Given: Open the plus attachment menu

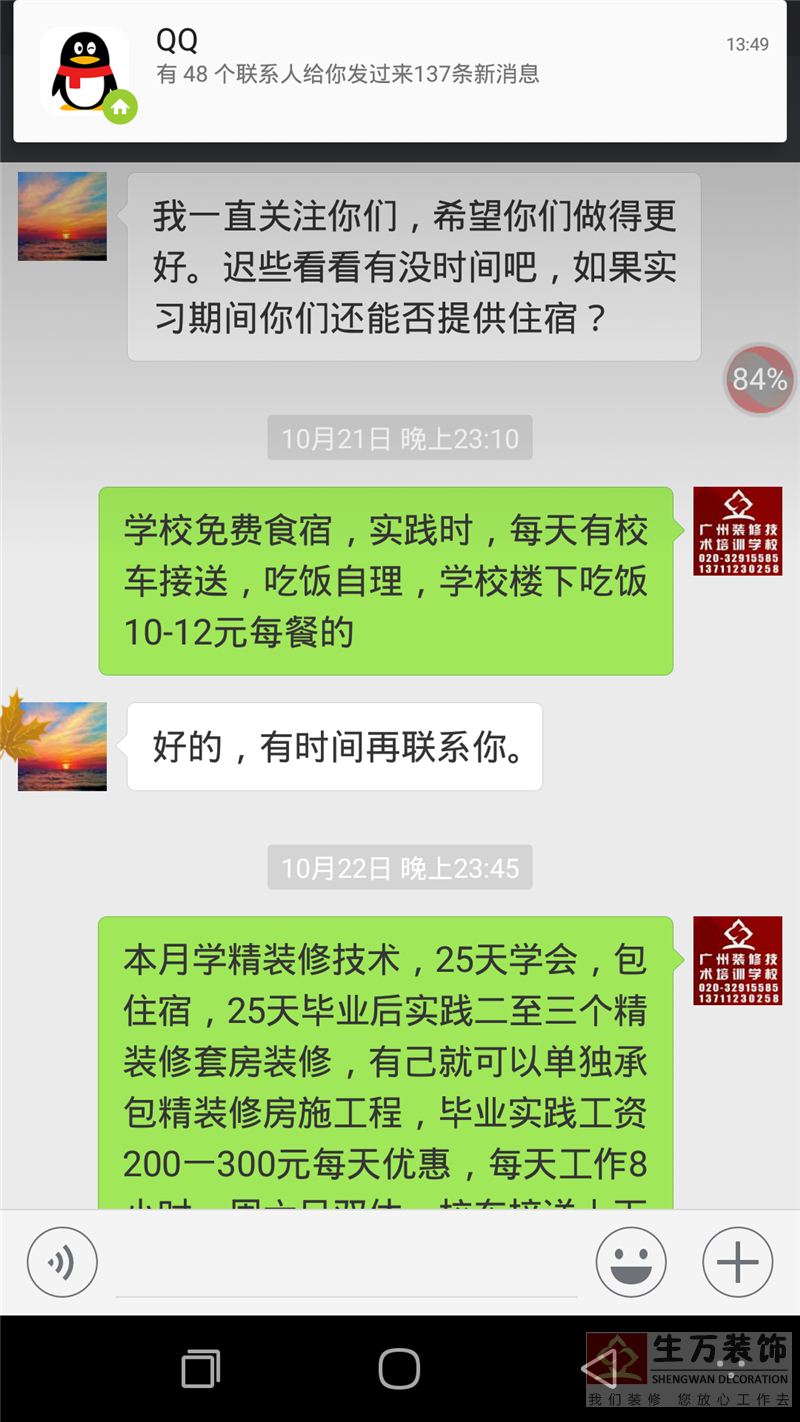Looking at the screenshot, I should 737,1262.
